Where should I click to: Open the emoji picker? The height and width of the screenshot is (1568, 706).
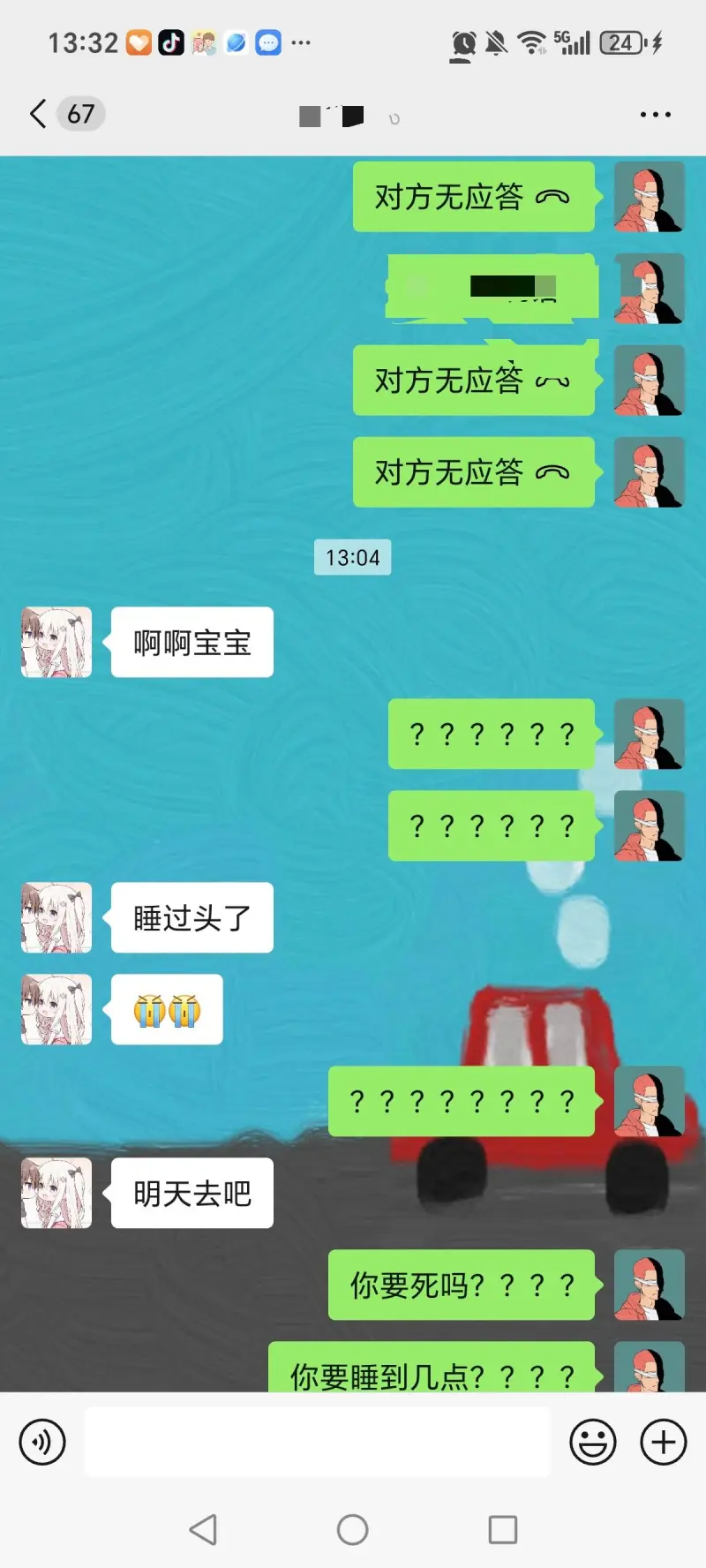(x=593, y=1443)
